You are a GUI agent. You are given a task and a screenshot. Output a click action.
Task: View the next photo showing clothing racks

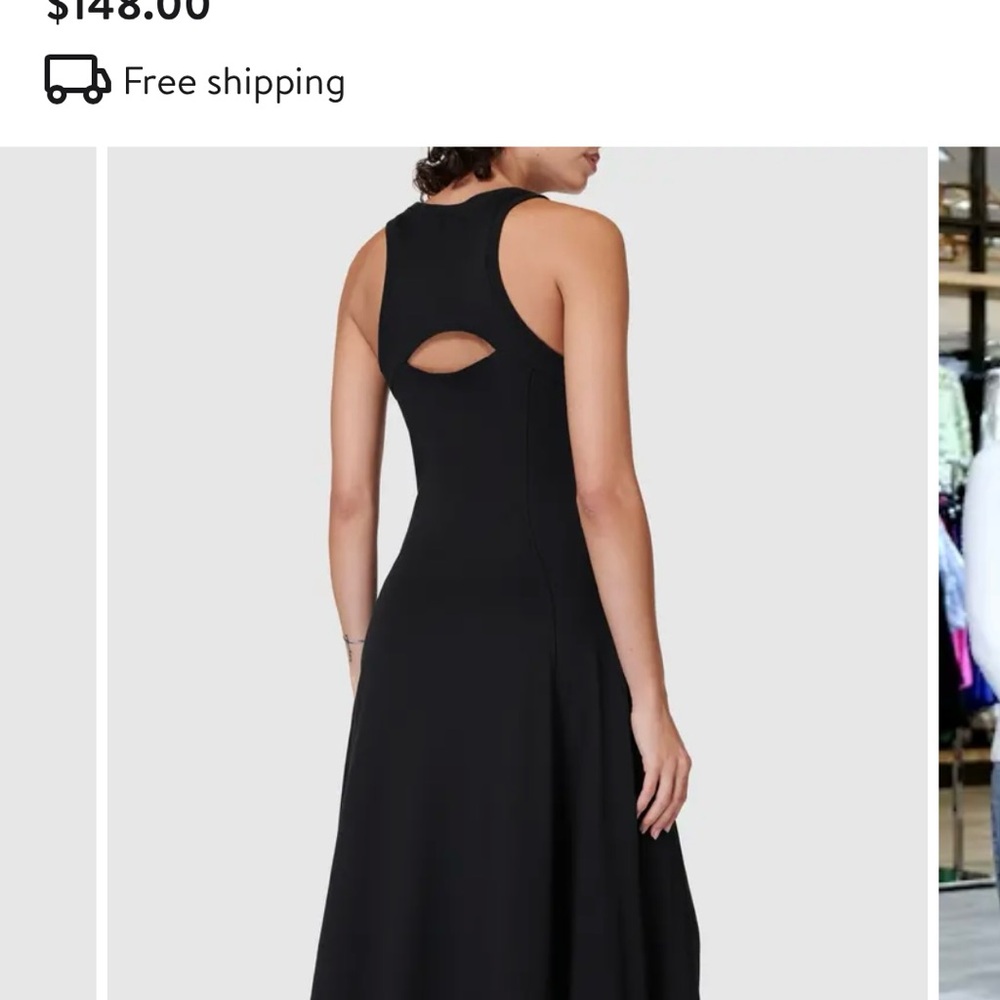[969, 572]
